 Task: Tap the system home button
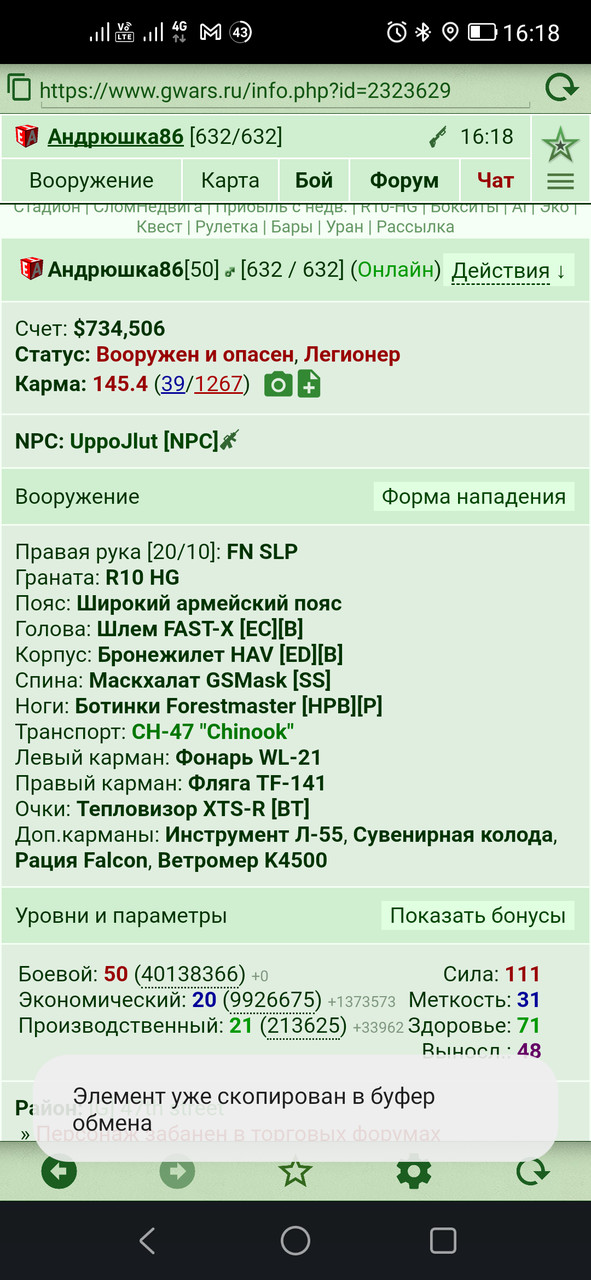(295, 1241)
